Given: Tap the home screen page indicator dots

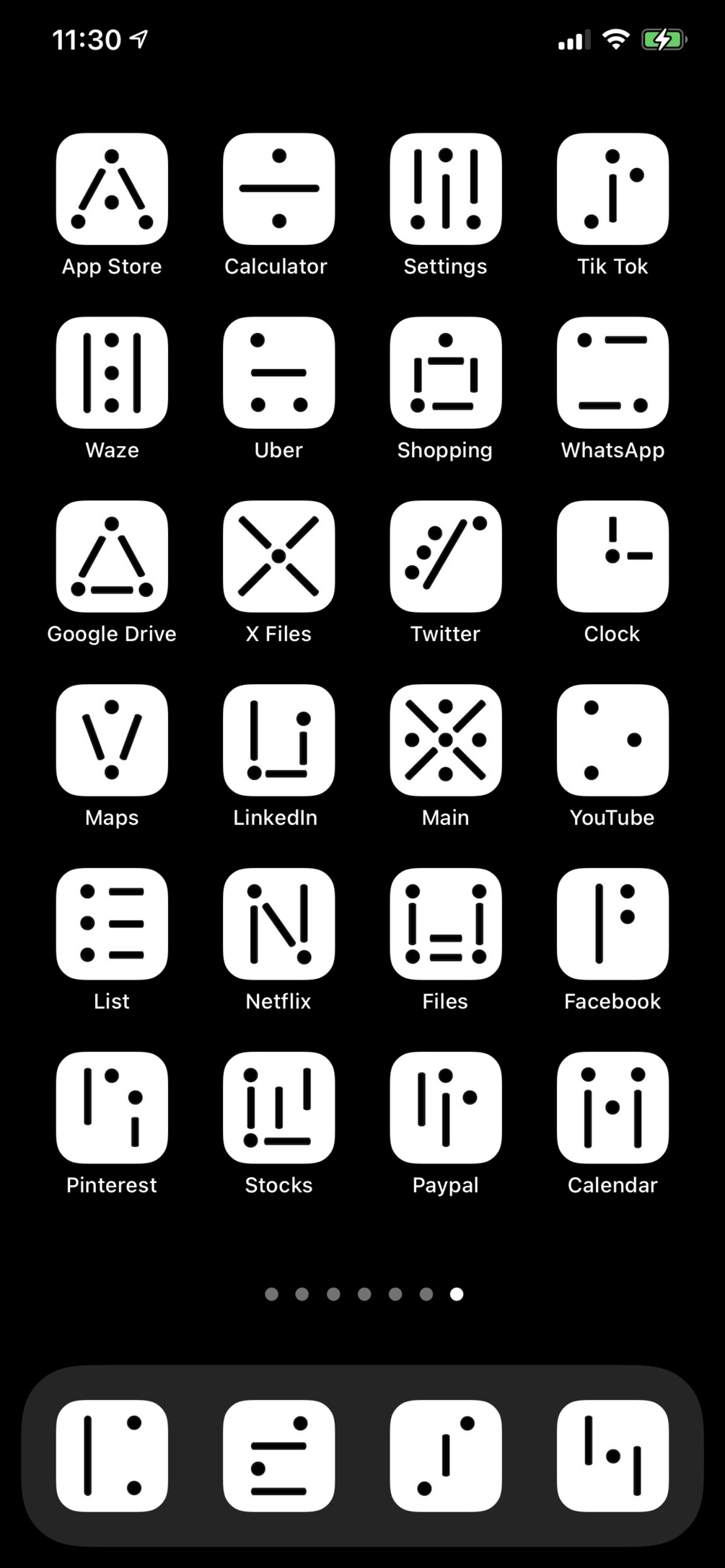Looking at the screenshot, I should (364, 1294).
